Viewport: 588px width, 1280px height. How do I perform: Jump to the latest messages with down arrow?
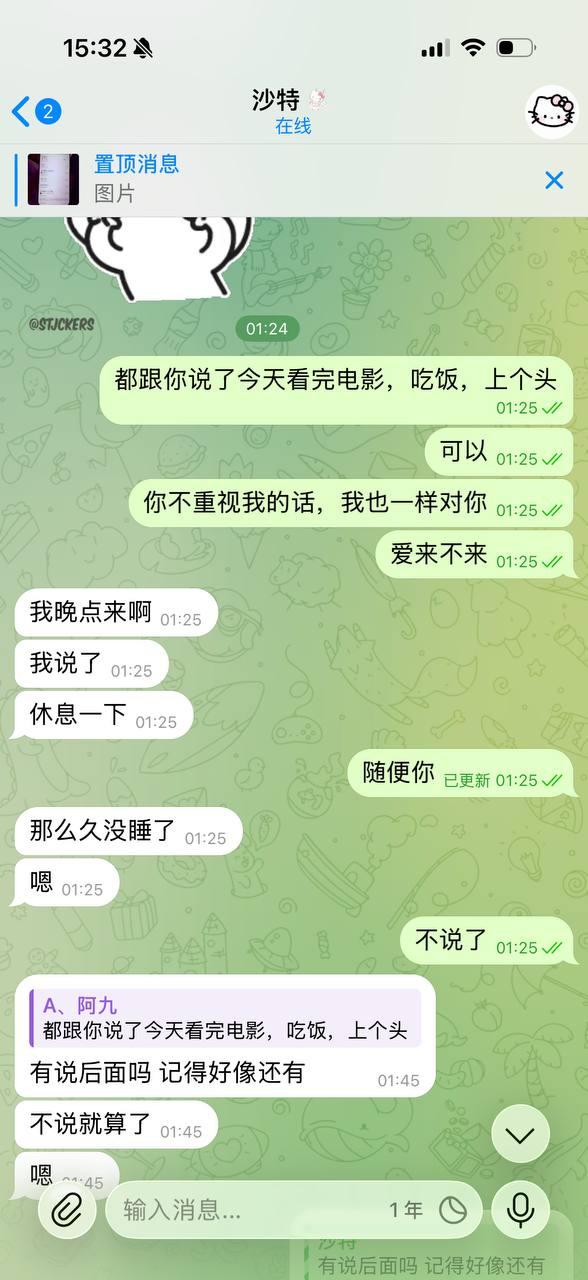520,1134
